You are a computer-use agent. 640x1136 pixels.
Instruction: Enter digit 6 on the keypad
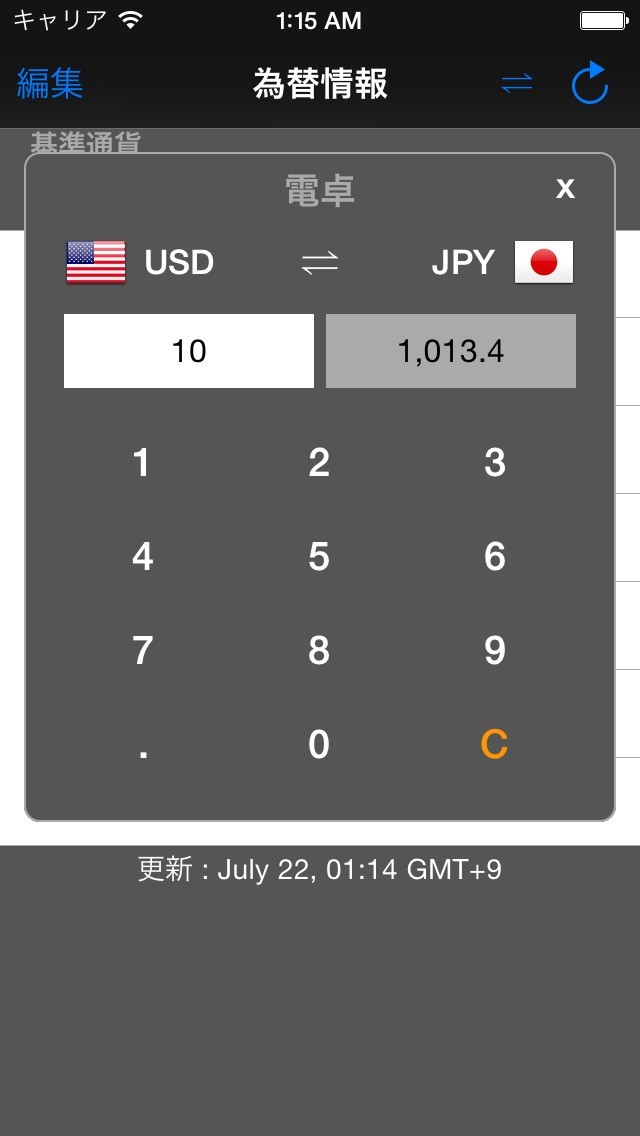pos(495,557)
